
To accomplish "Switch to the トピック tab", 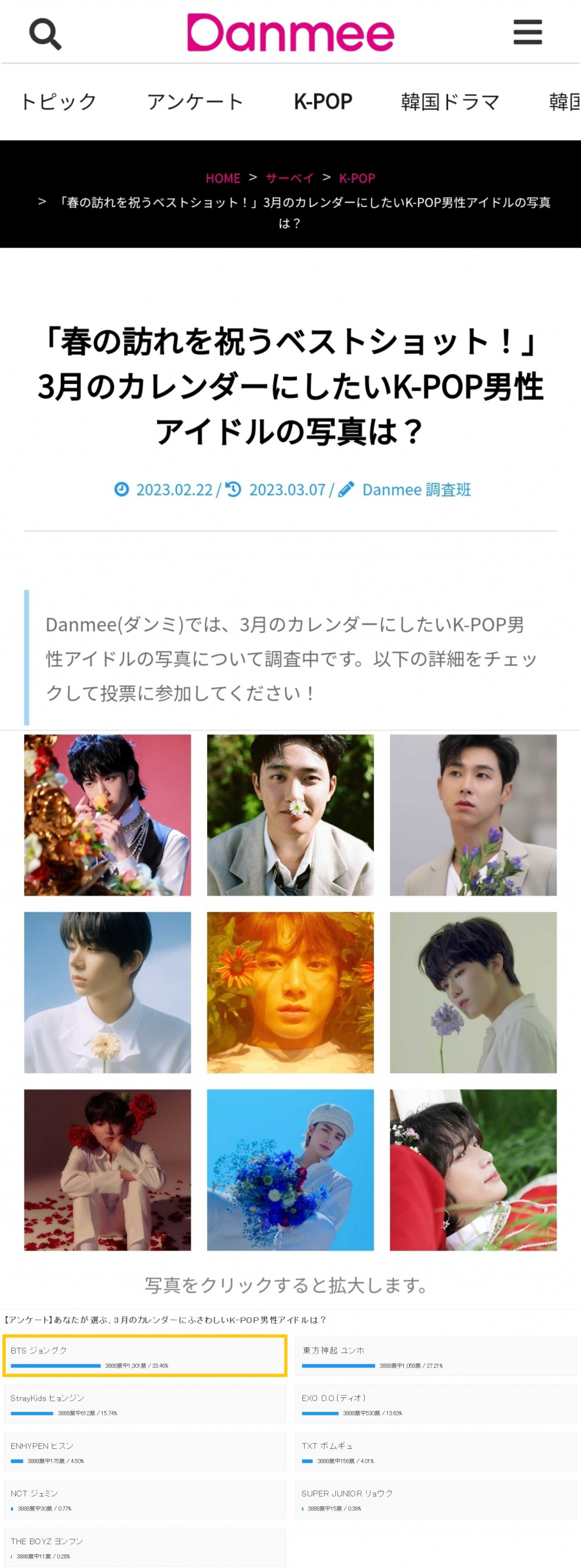I will 58,102.
